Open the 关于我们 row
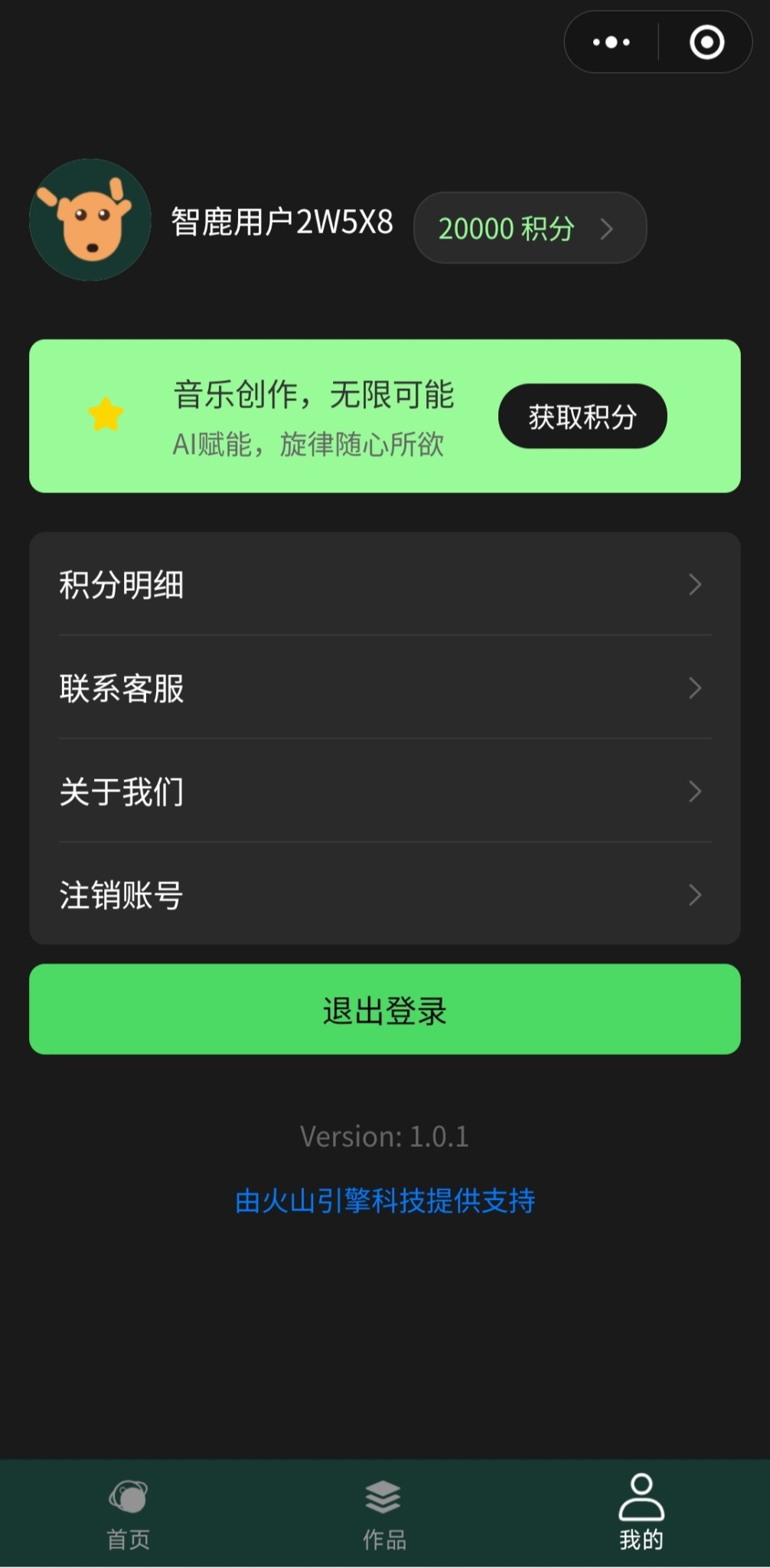The image size is (770, 1568). tap(384, 791)
